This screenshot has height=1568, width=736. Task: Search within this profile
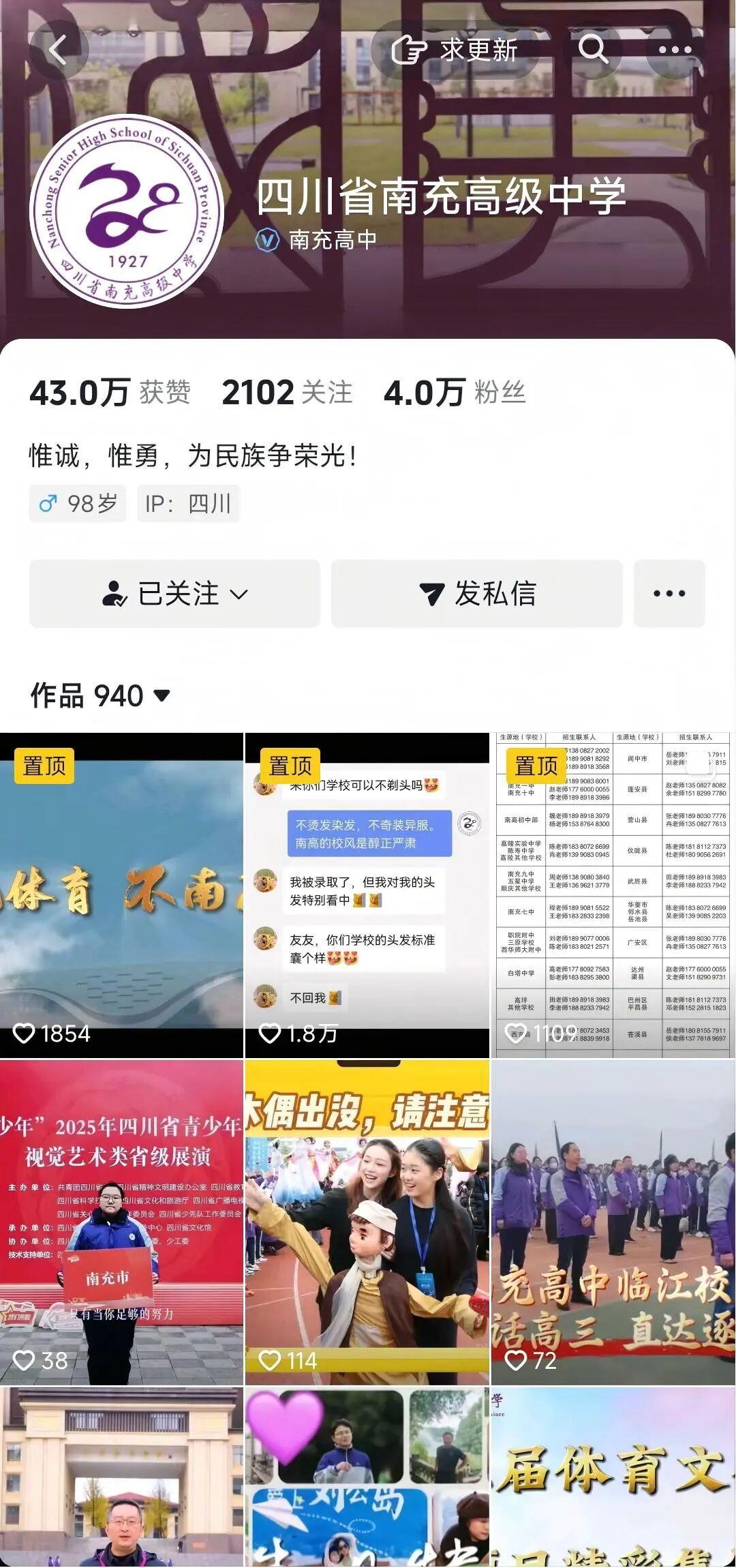point(592,50)
